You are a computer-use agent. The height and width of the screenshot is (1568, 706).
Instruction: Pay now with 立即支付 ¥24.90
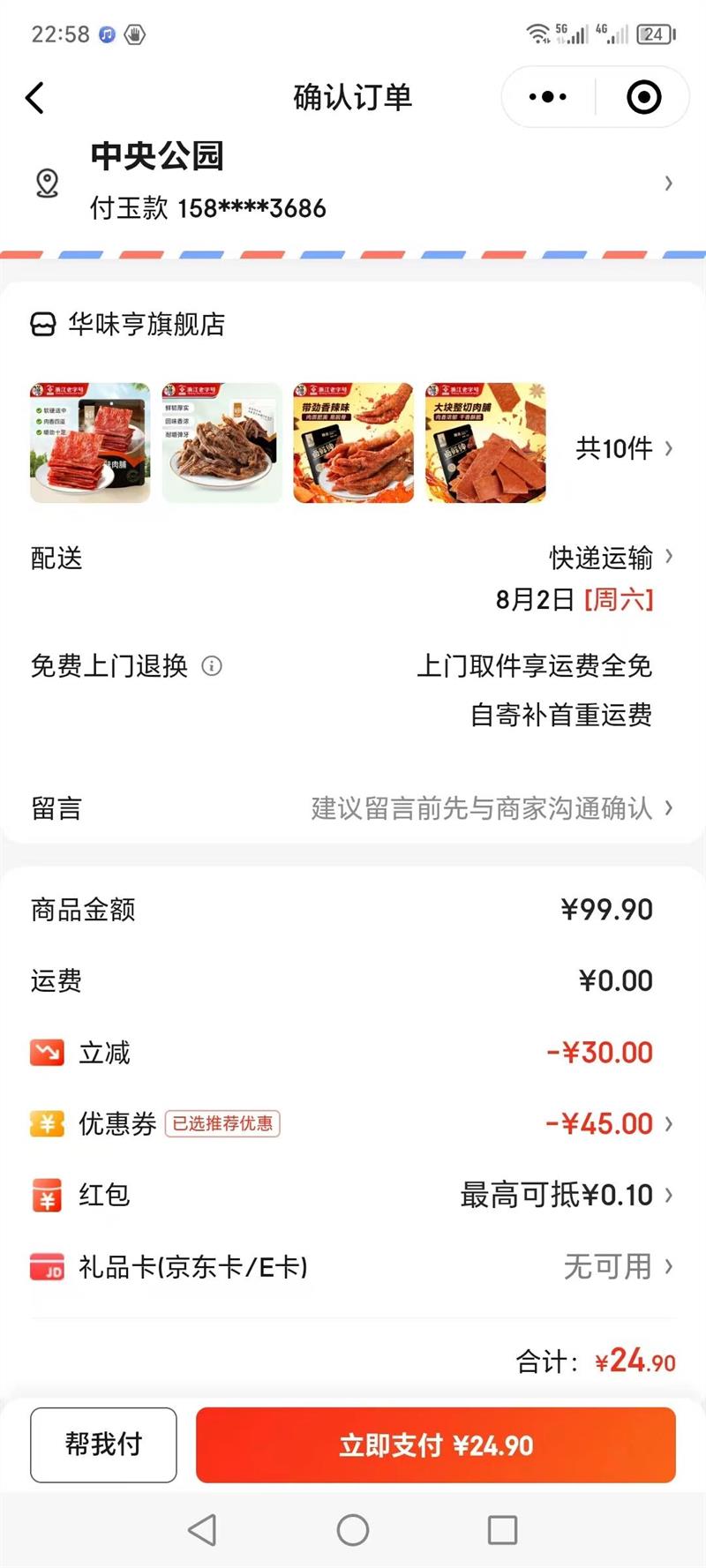pos(436,1445)
